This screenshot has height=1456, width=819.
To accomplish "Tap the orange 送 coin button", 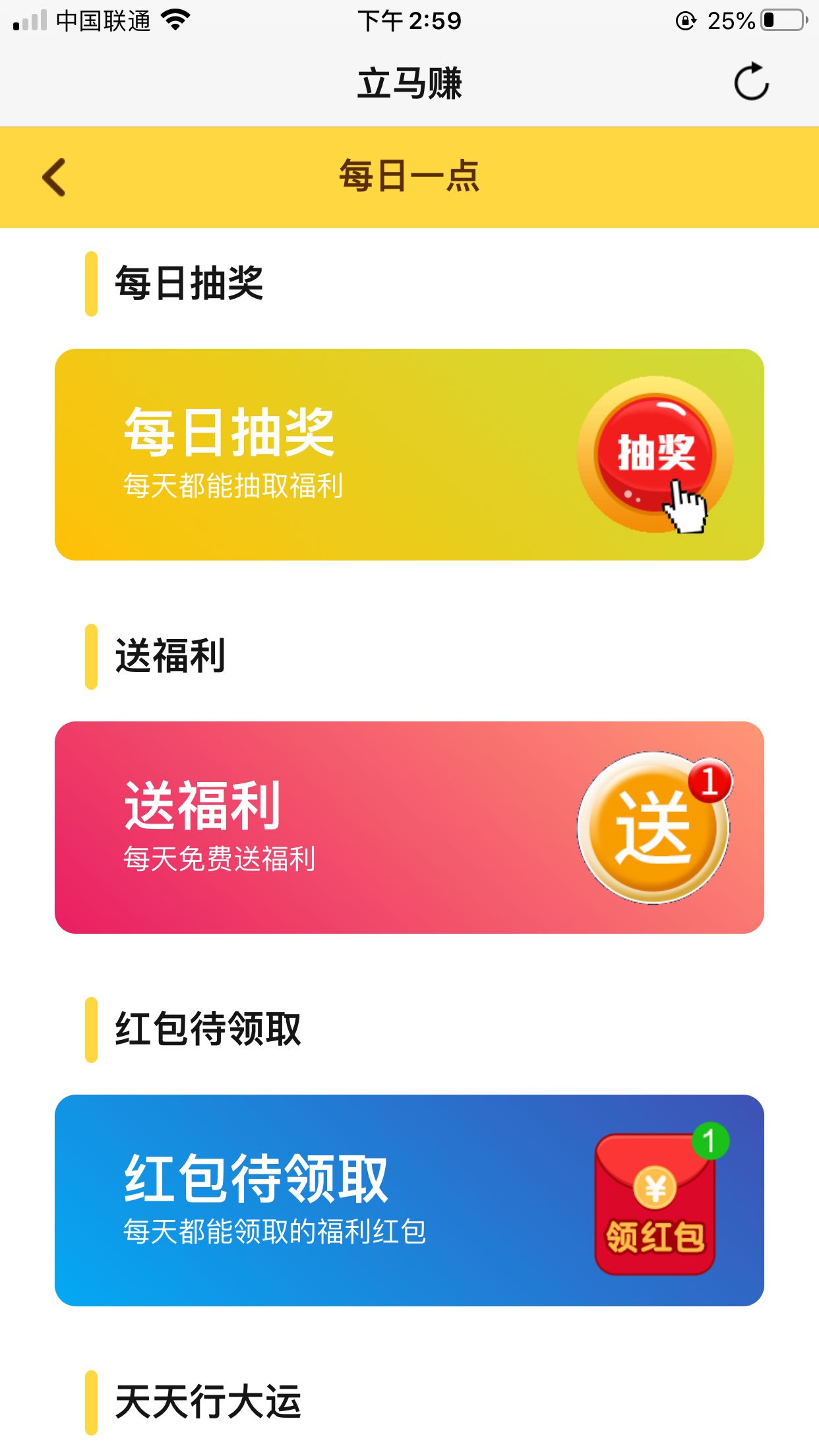I will click(x=653, y=828).
